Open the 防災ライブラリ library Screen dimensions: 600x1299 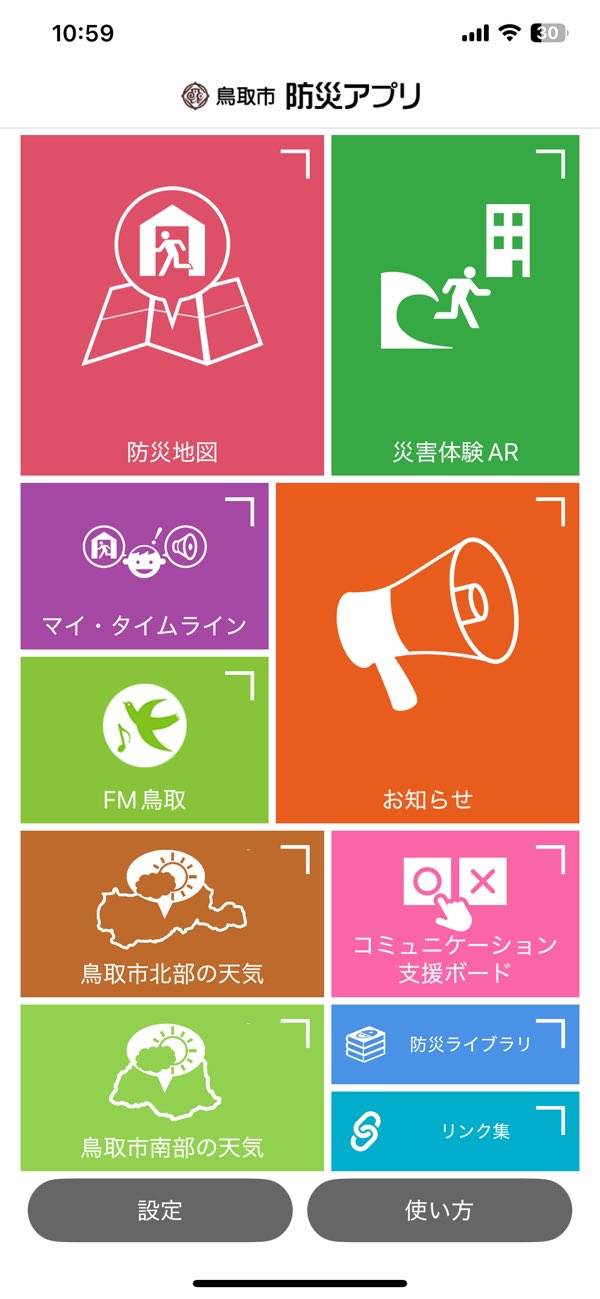[x=455, y=1044]
